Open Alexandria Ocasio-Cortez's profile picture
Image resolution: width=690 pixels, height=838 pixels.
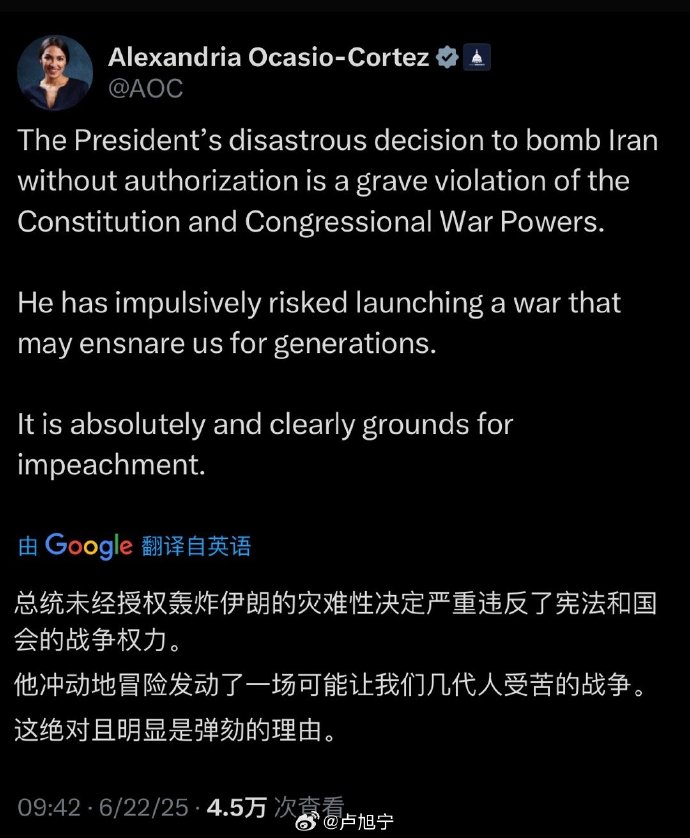click(x=55, y=73)
